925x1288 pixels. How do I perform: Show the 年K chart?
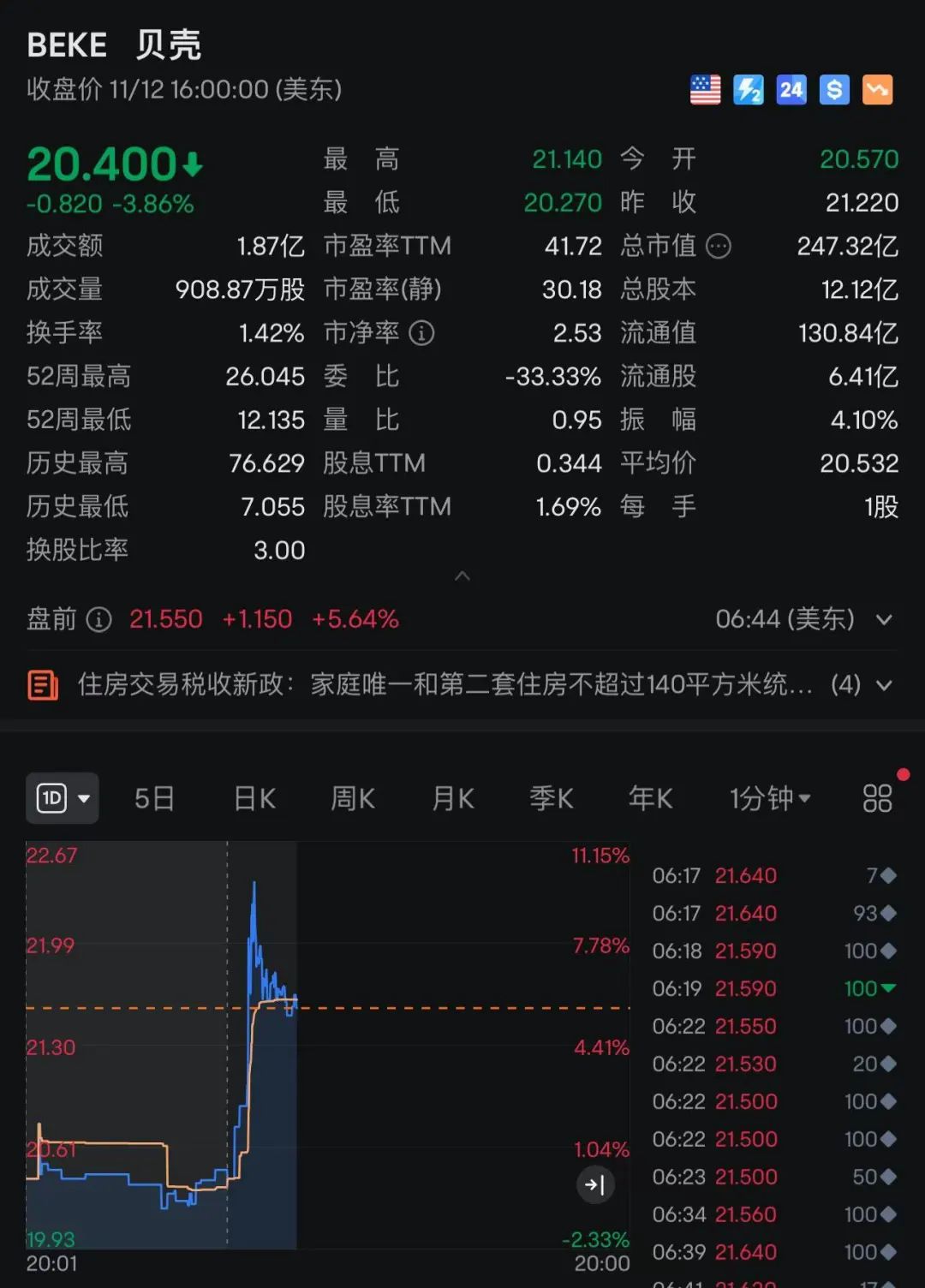[650, 798]
